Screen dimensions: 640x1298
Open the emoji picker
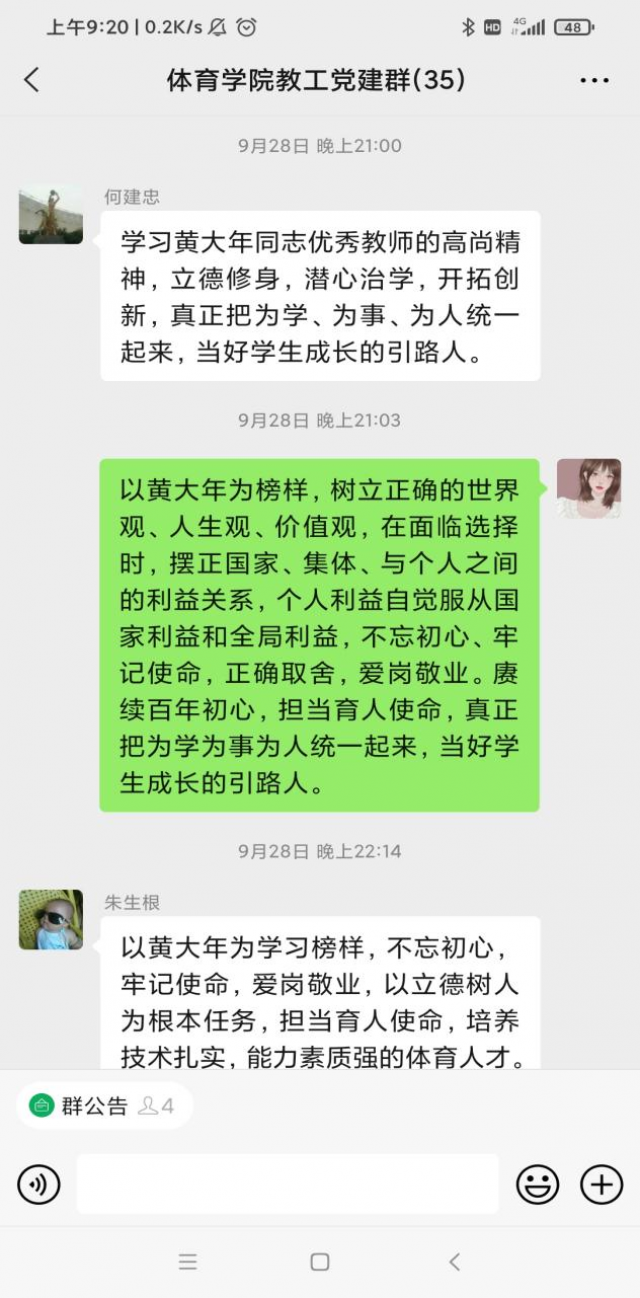tap(537, 1185)
